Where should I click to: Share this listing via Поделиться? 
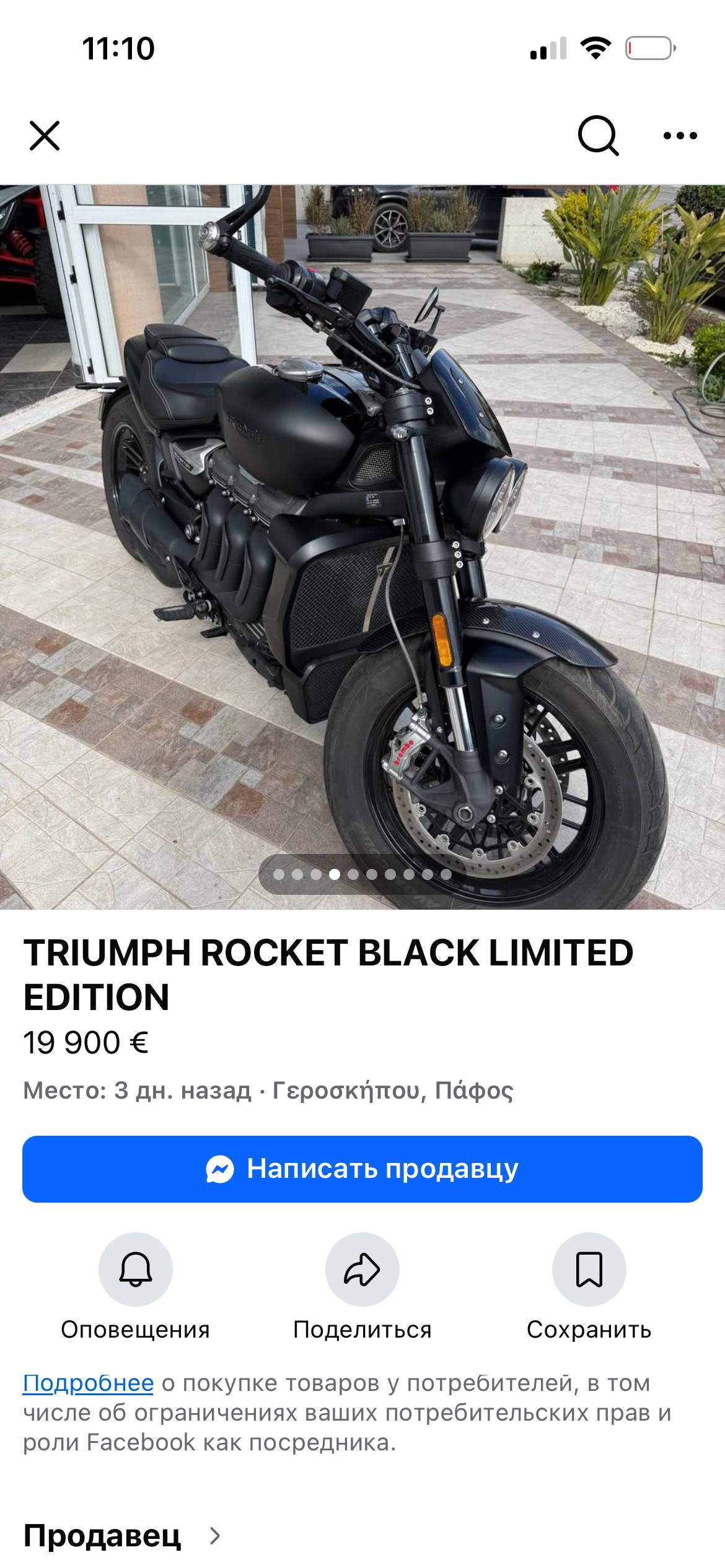[x=362, y=1270]
